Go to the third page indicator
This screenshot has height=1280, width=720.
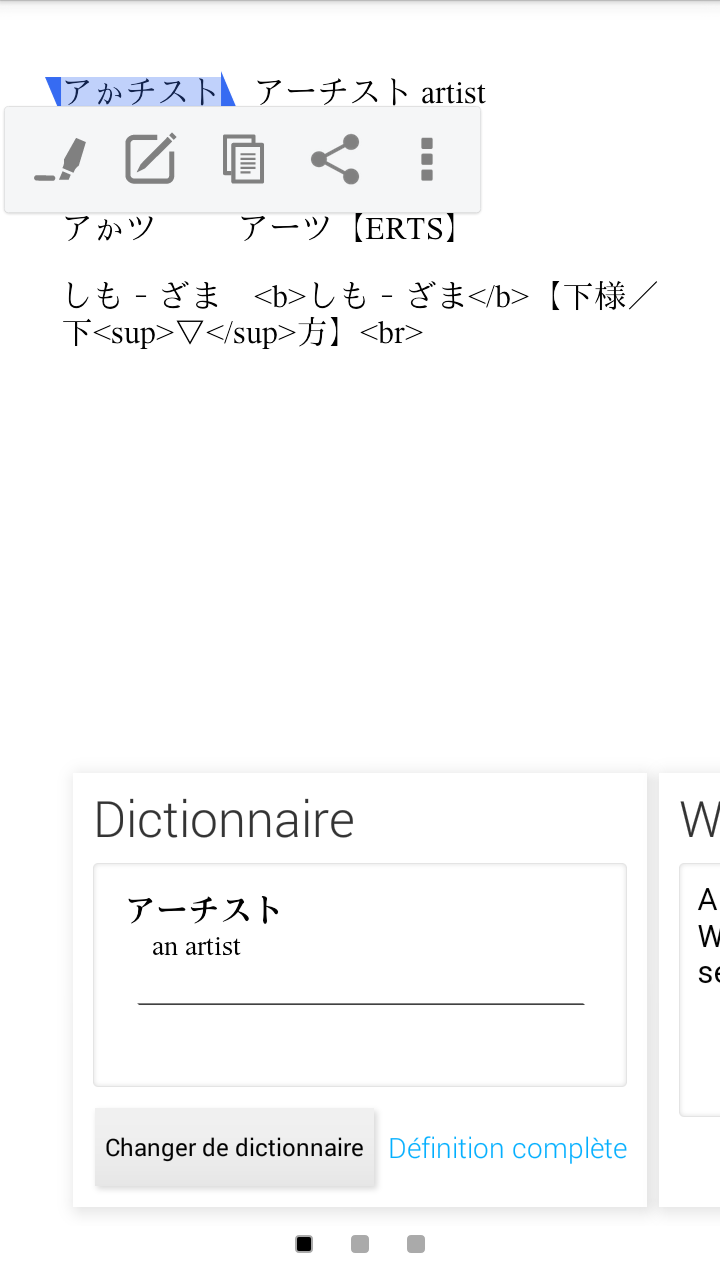416,1244
